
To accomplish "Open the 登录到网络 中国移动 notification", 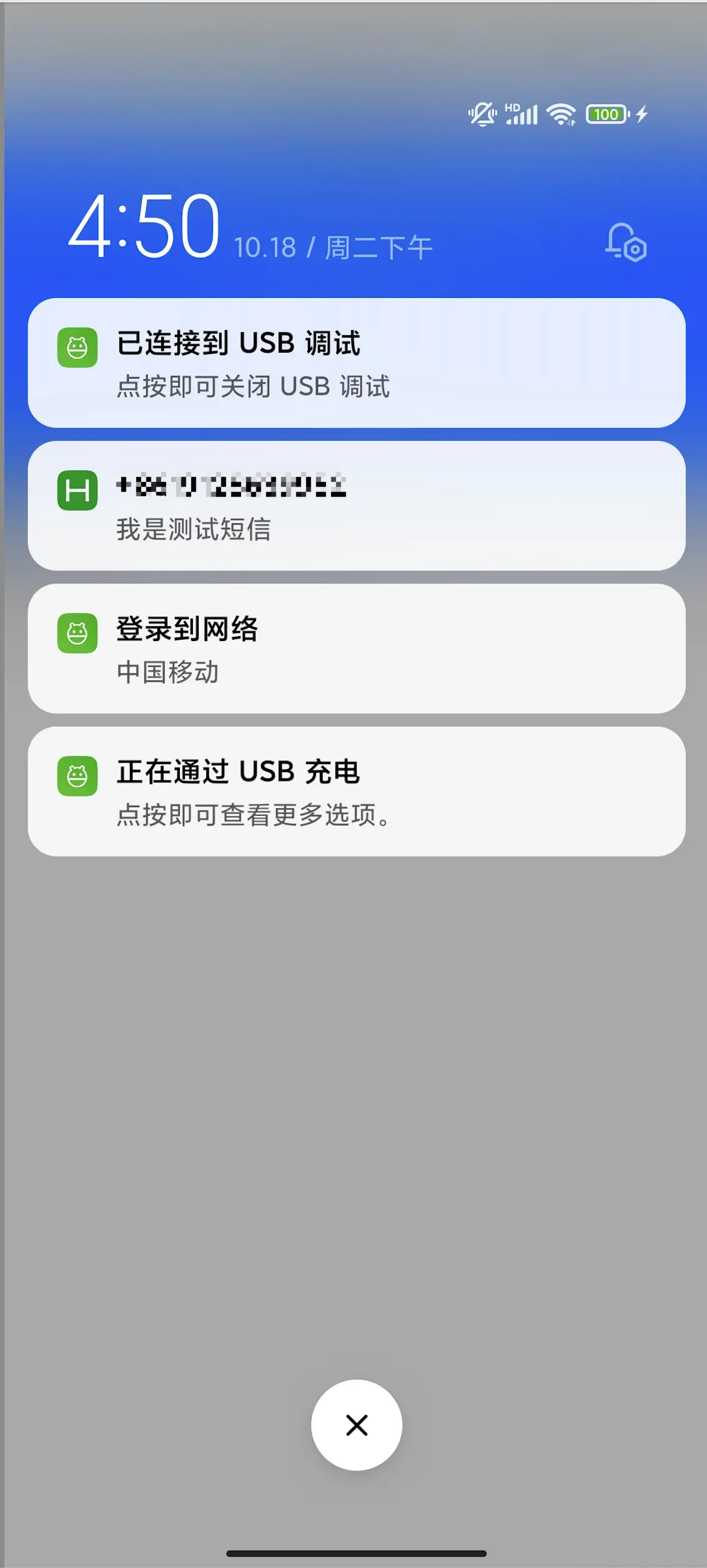I will pos(356,649).
